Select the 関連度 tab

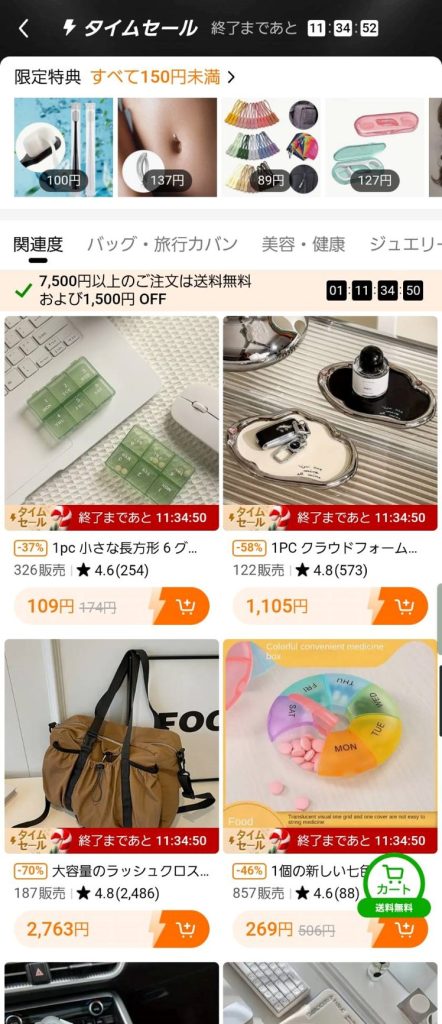tap(38, 245)
